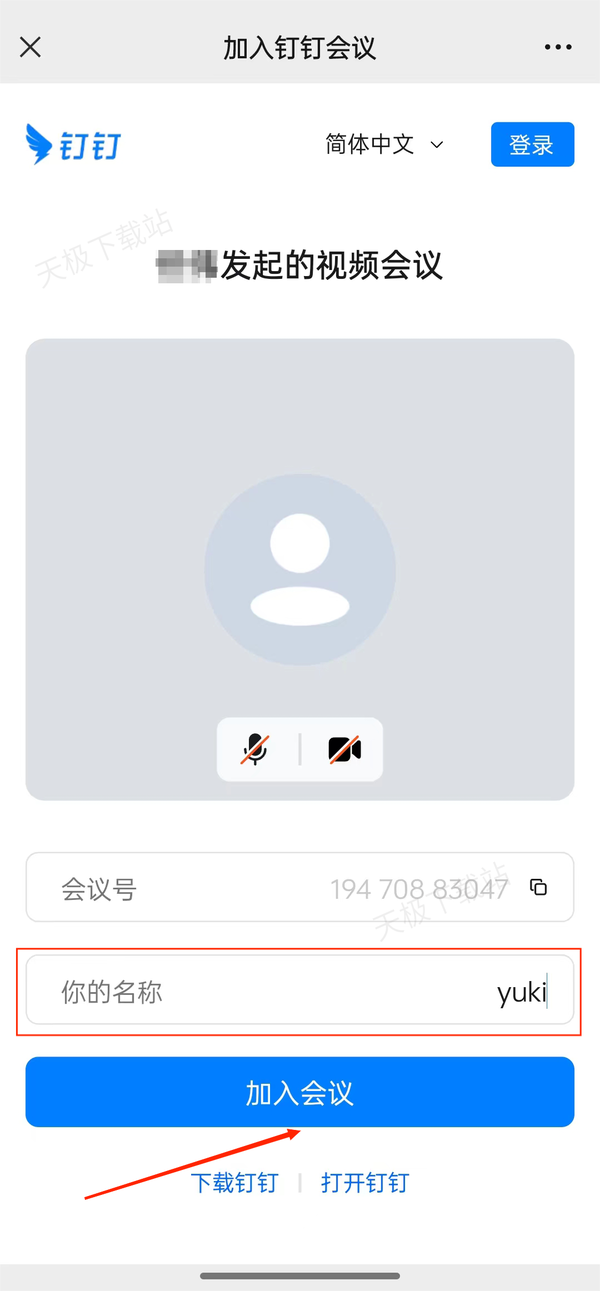Toggle the disabled camera icon

344,749
